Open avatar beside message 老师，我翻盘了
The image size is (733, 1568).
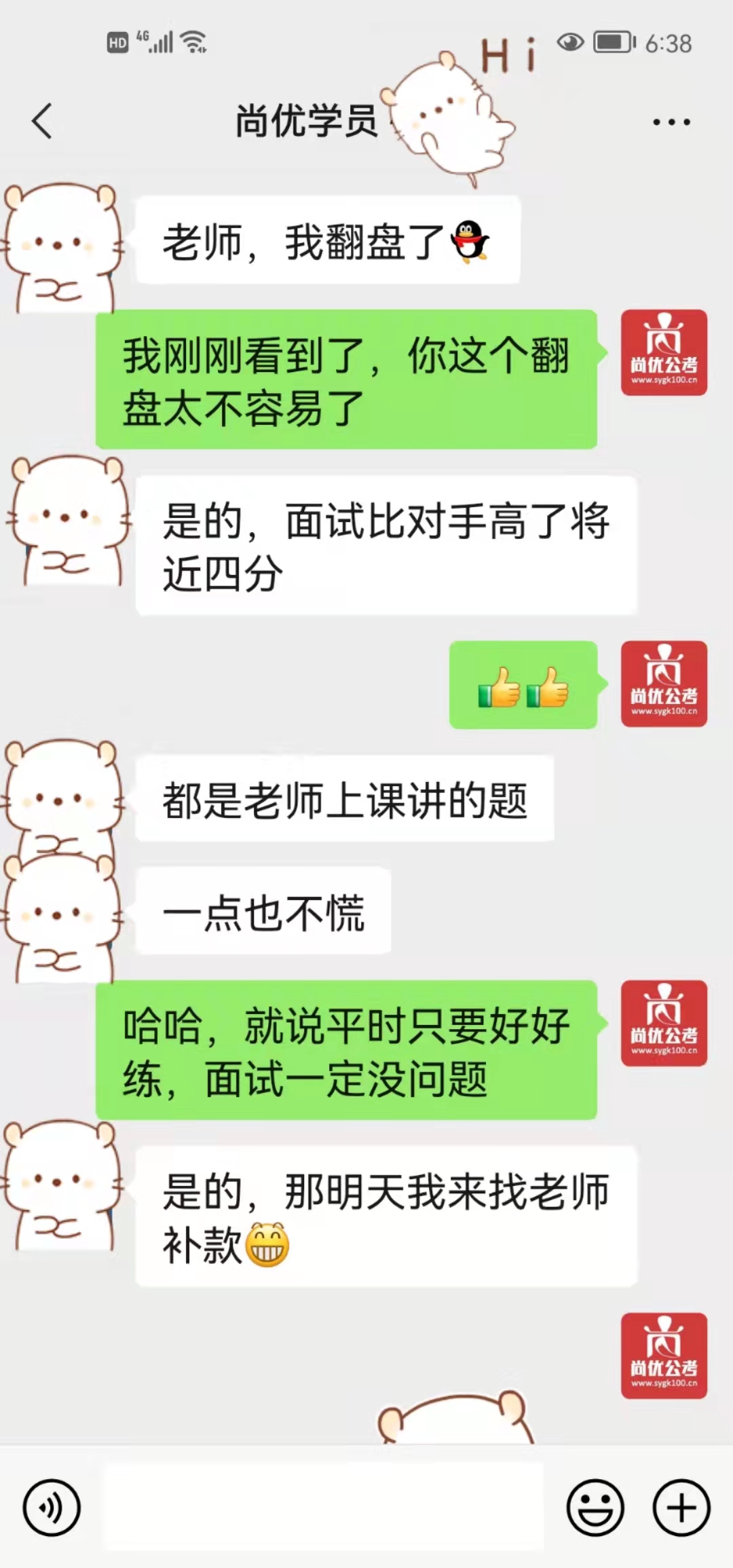[62, 248]
